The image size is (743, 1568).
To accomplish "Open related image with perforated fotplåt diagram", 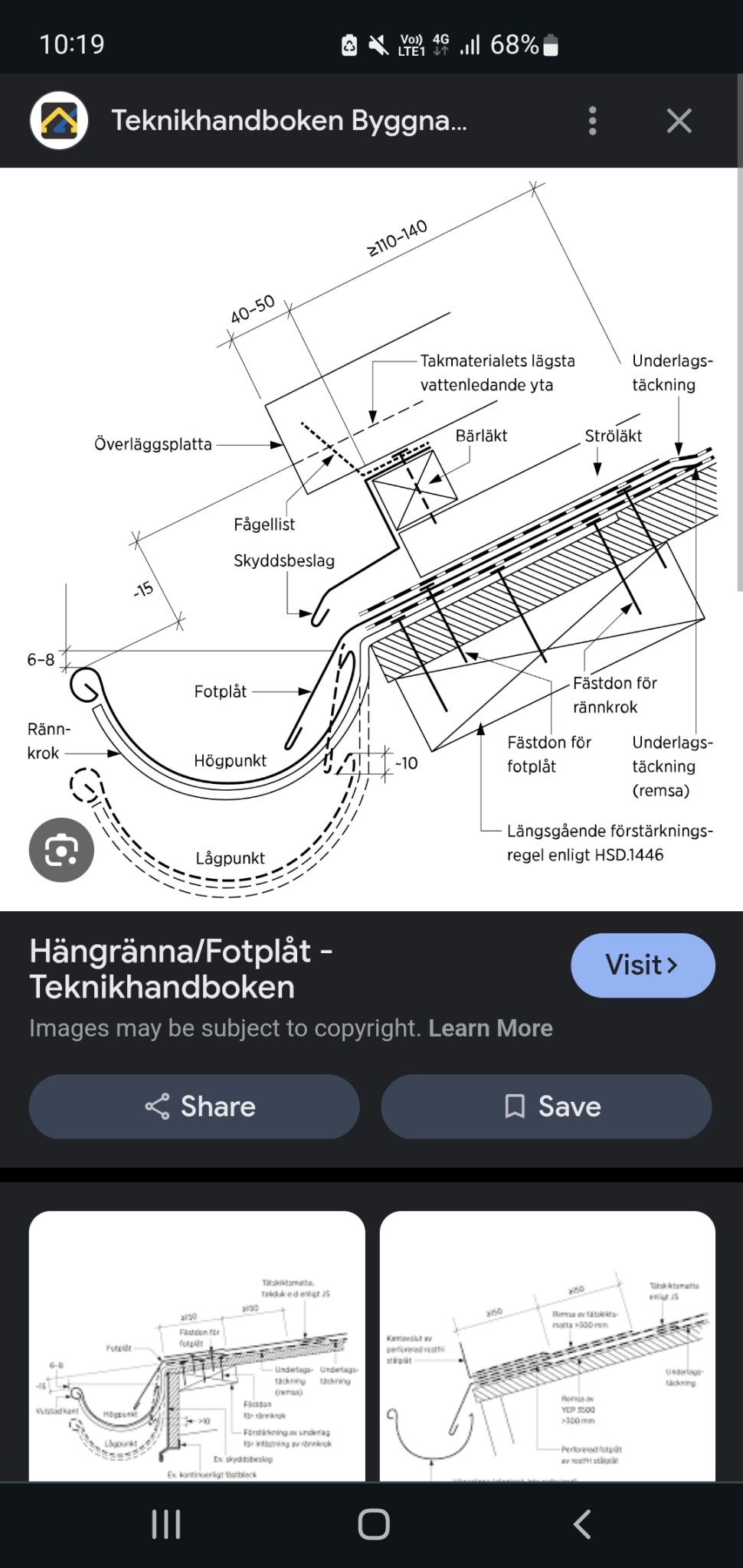I will 547,1347.
